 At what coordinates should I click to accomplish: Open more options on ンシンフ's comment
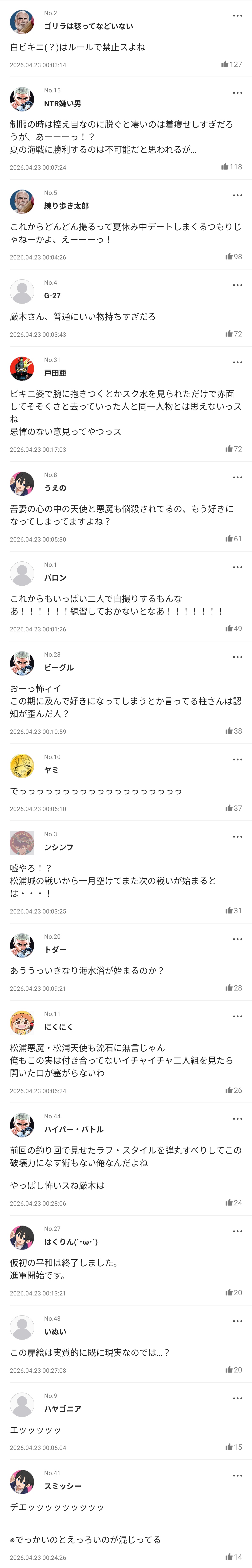[x=237, y=836]
